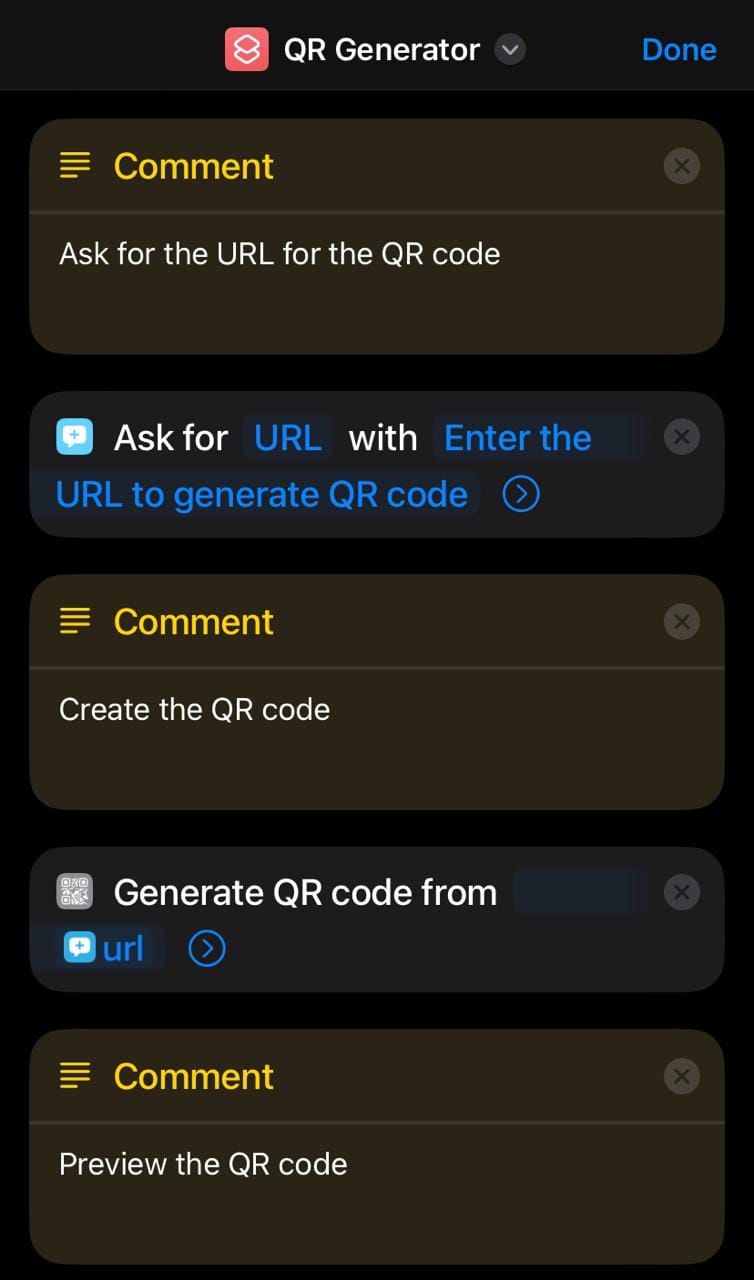Screen dimensions: 754x1280
Task: Delete the Generate QR code action
Action: click(681, 892)
